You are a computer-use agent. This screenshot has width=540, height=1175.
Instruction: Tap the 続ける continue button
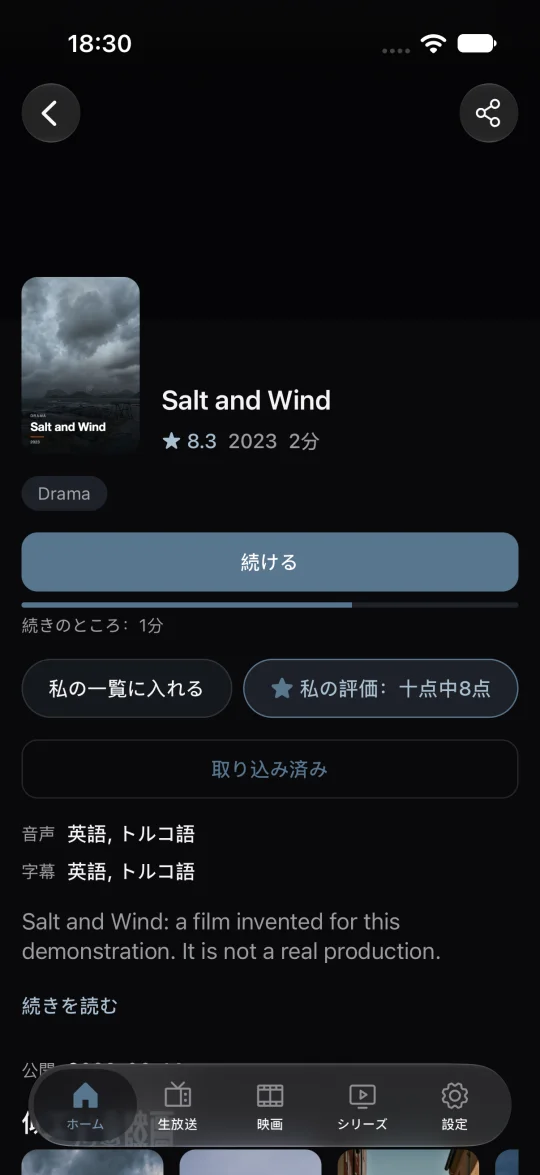[x=270, y=562]
